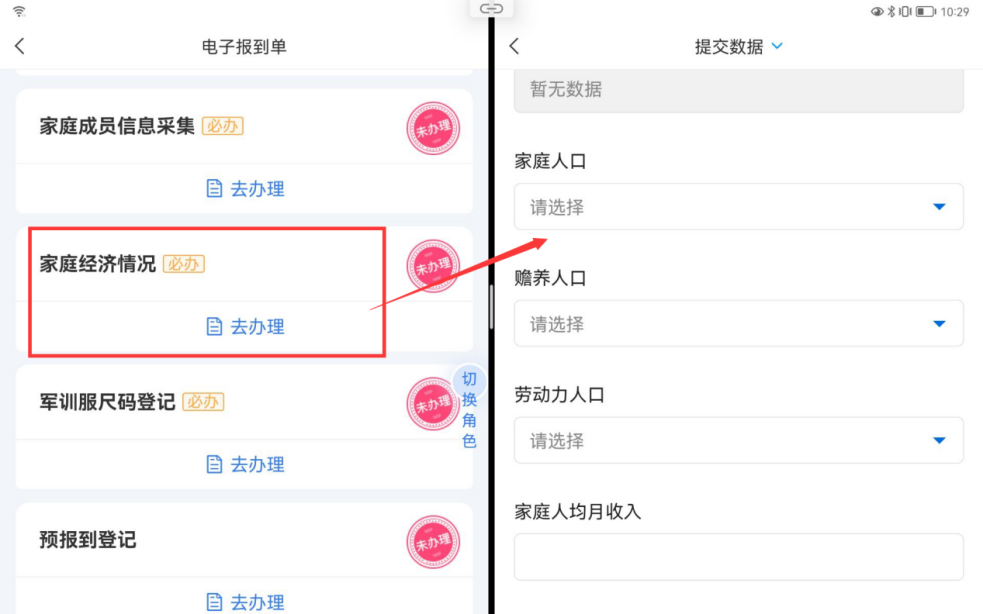Expand the 提交数据 title dropdown
Viewport: 983px width, 614px height.
pyautogui.click(x=778, y=46)
